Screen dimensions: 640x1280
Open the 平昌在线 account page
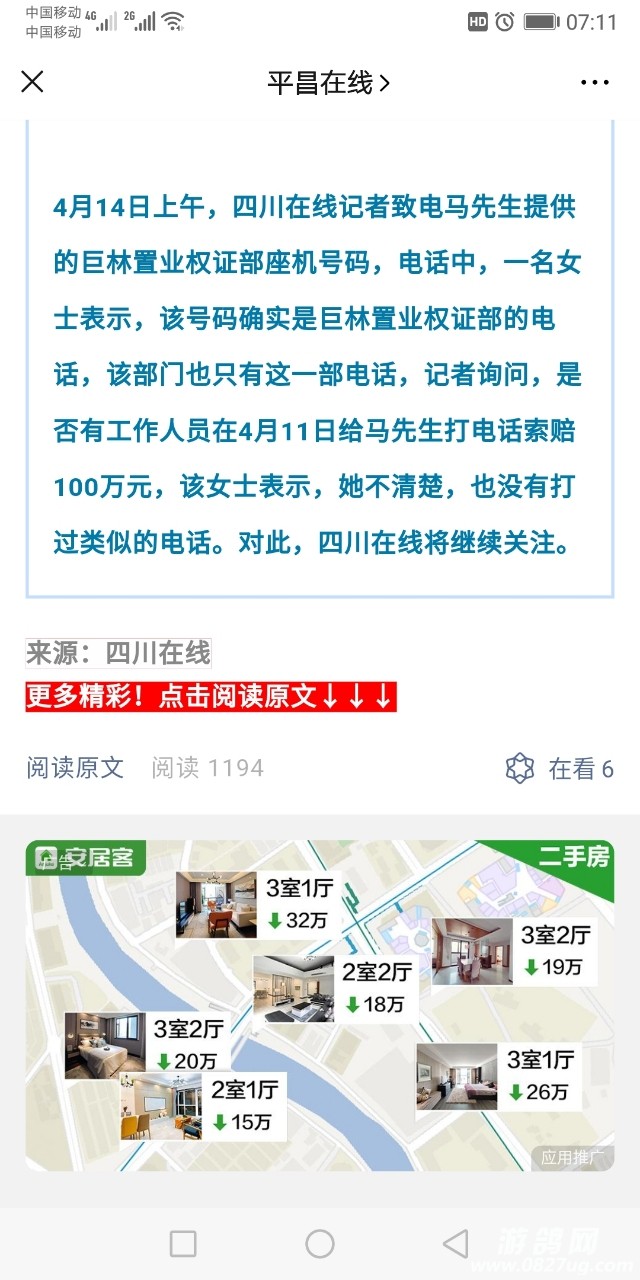click(x=327, y=83)
